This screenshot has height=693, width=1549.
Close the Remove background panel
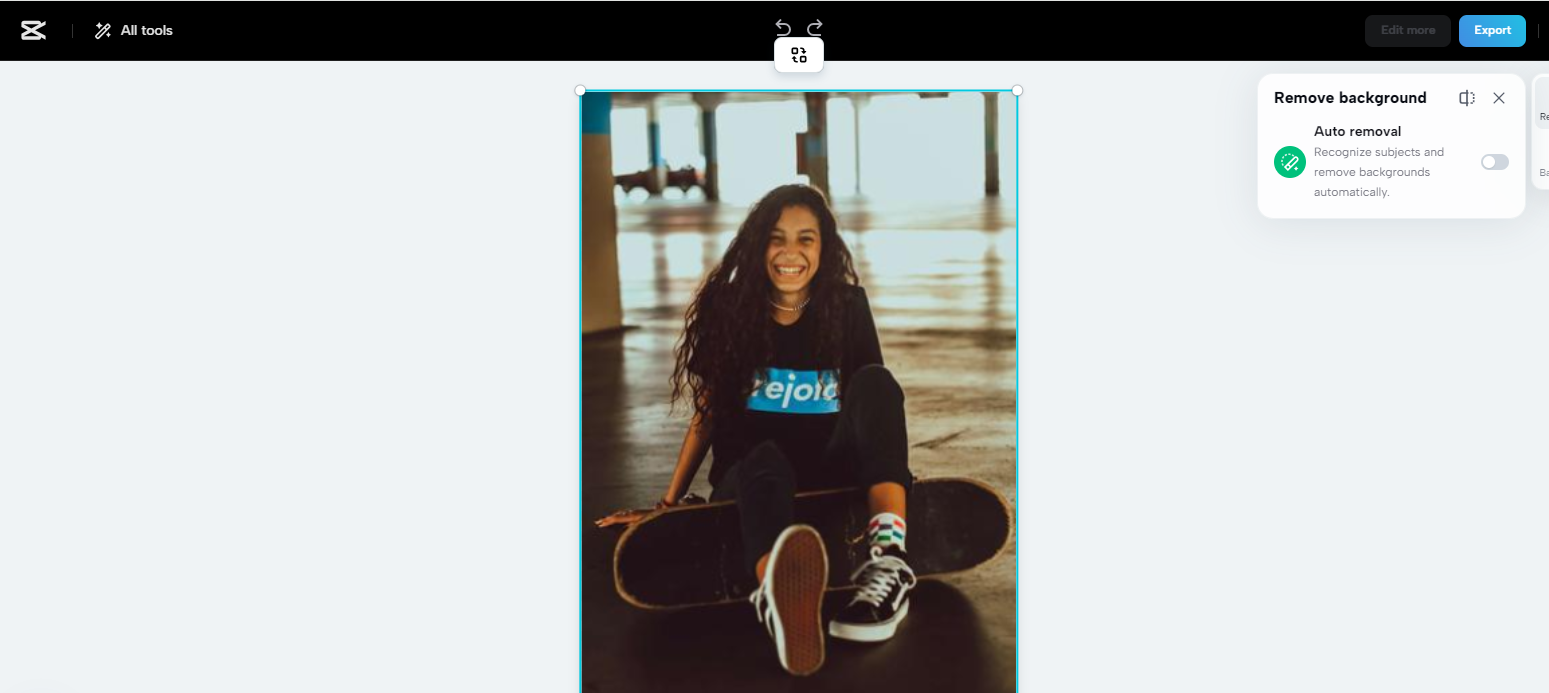(x=1498, y=98)
